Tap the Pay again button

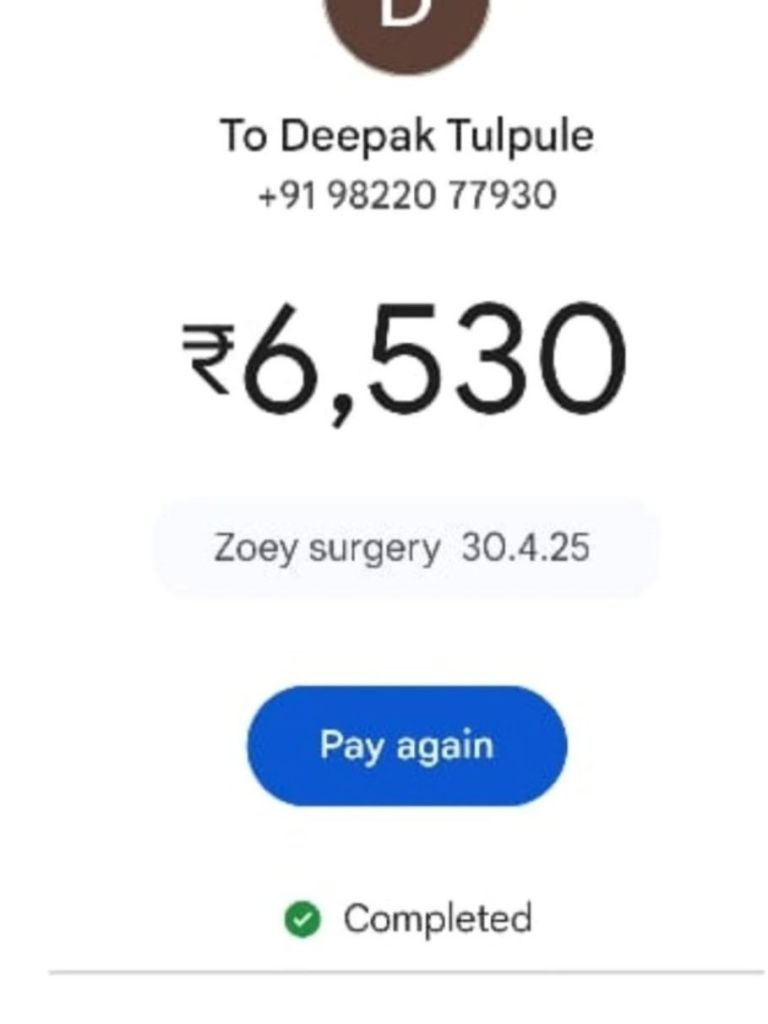406,746
